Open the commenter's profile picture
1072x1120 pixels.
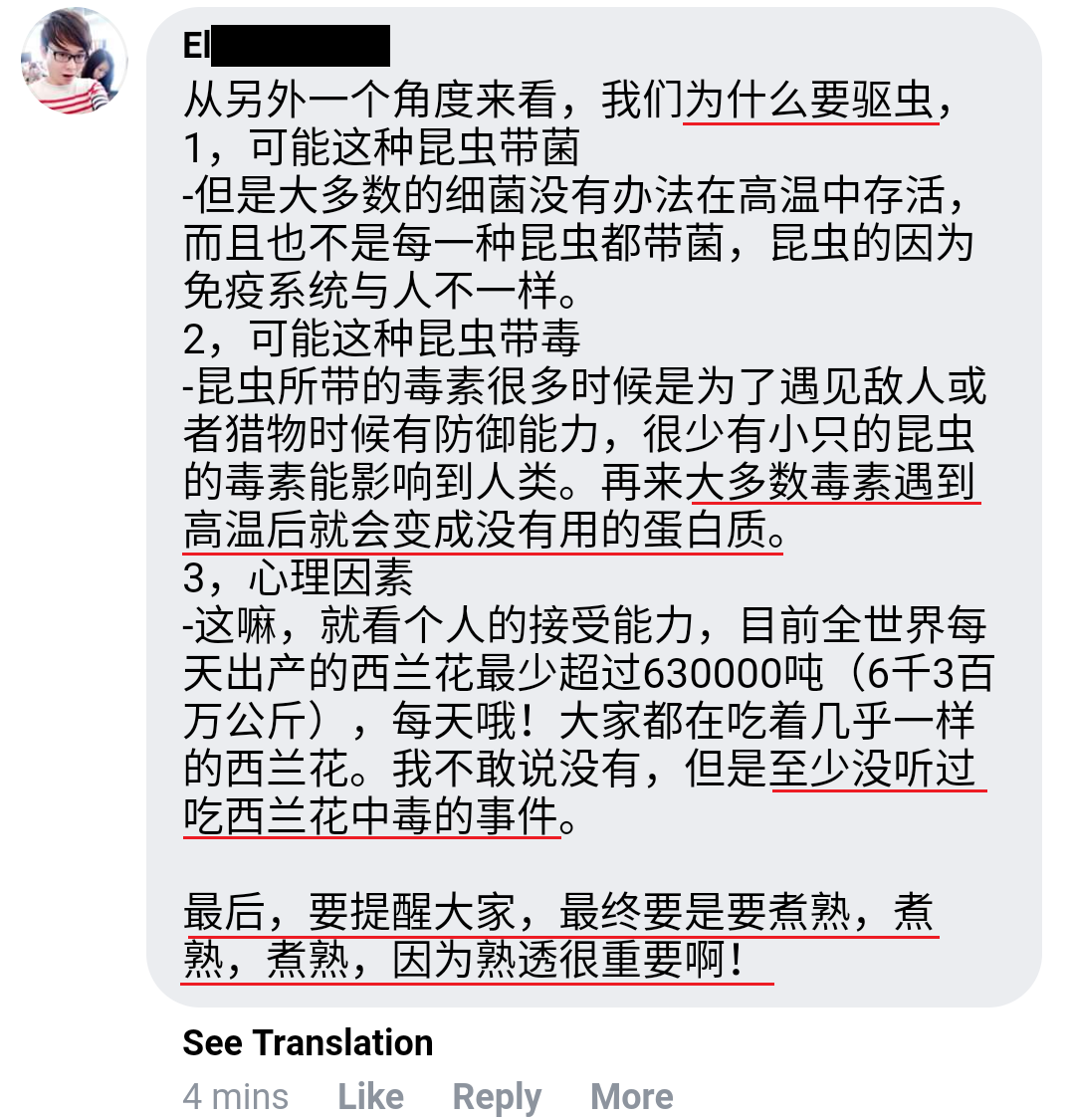pyautogui.click(x=74, y=60)
